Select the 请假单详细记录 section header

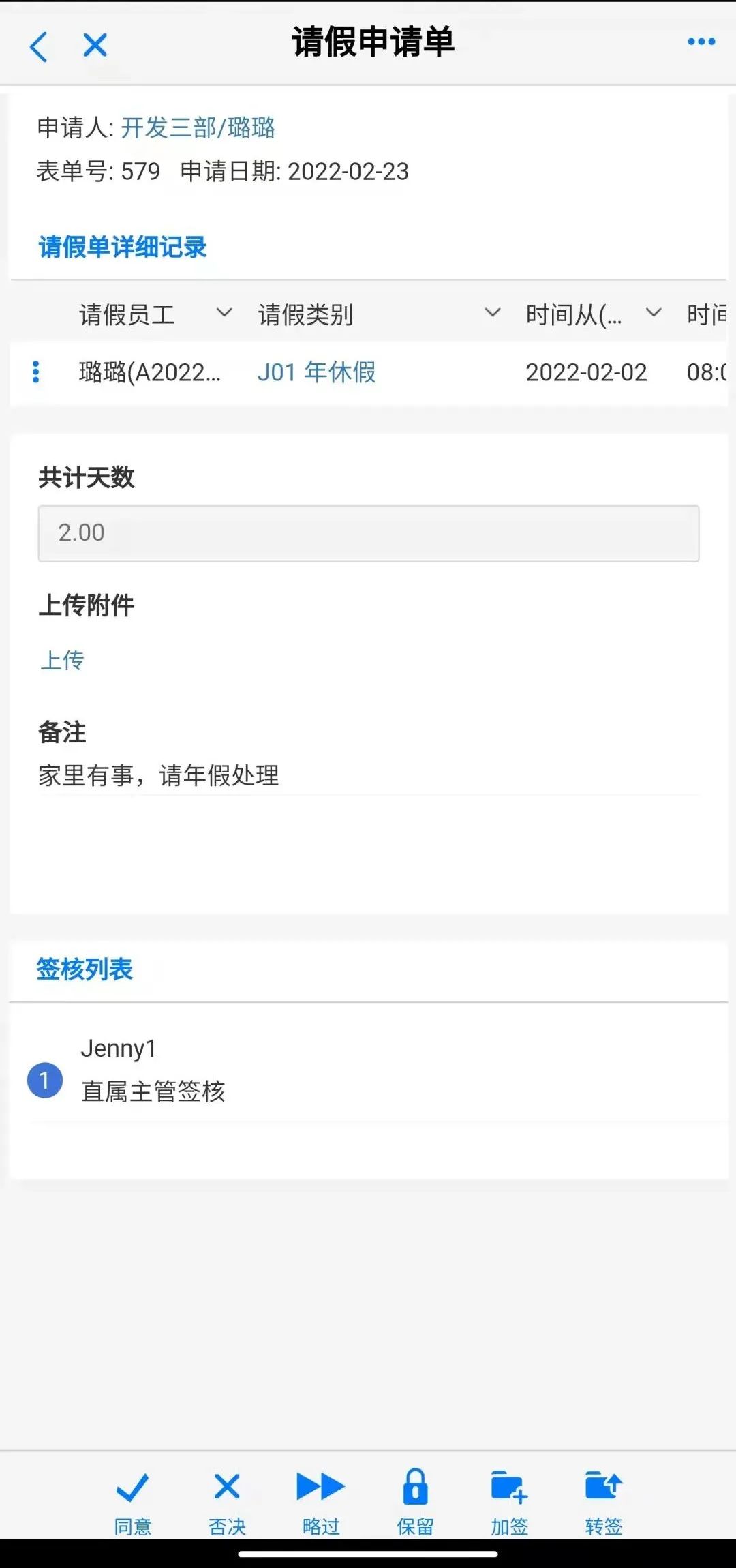coord(123,247)
